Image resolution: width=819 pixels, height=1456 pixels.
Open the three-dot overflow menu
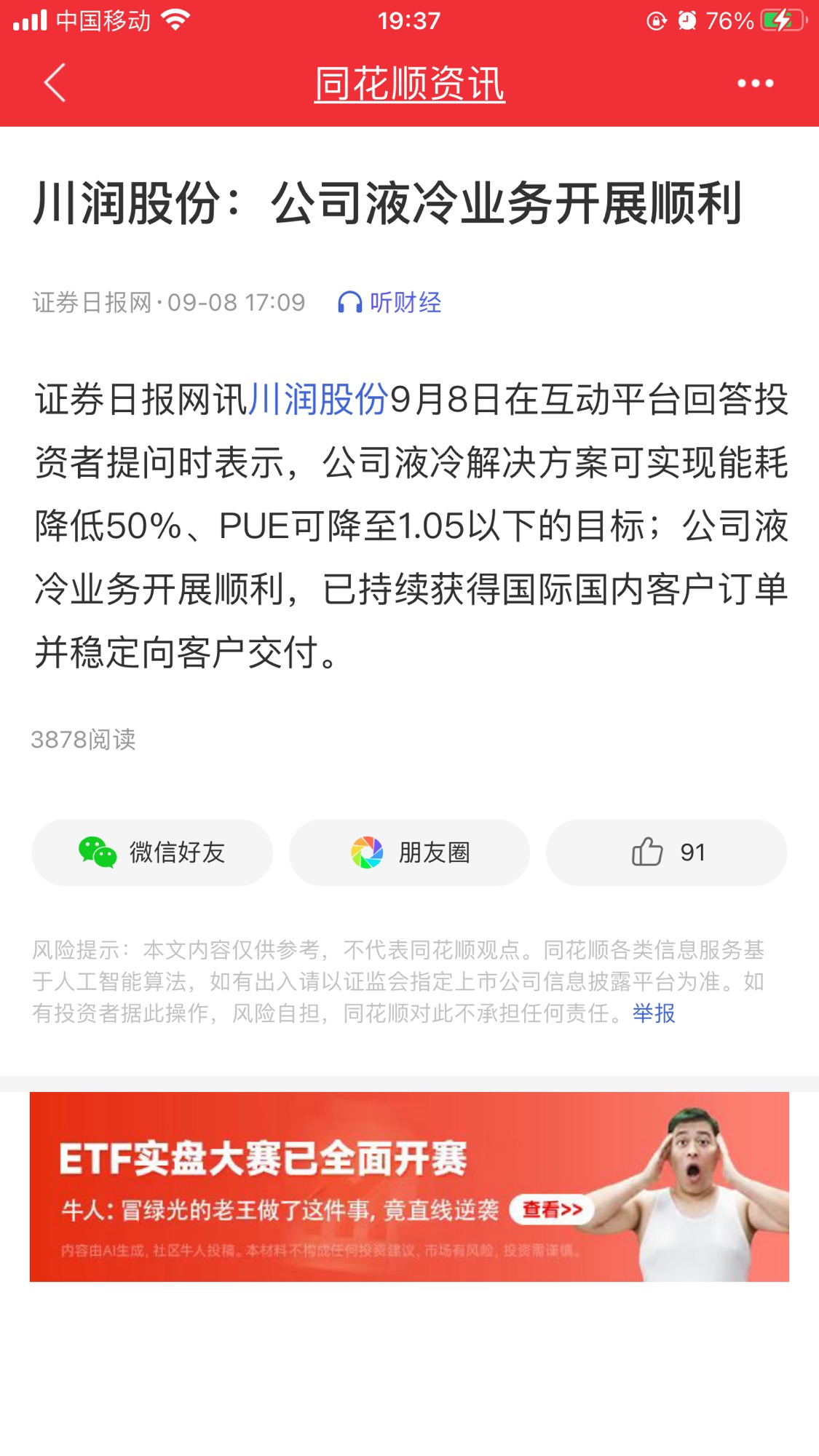[755, 83]
